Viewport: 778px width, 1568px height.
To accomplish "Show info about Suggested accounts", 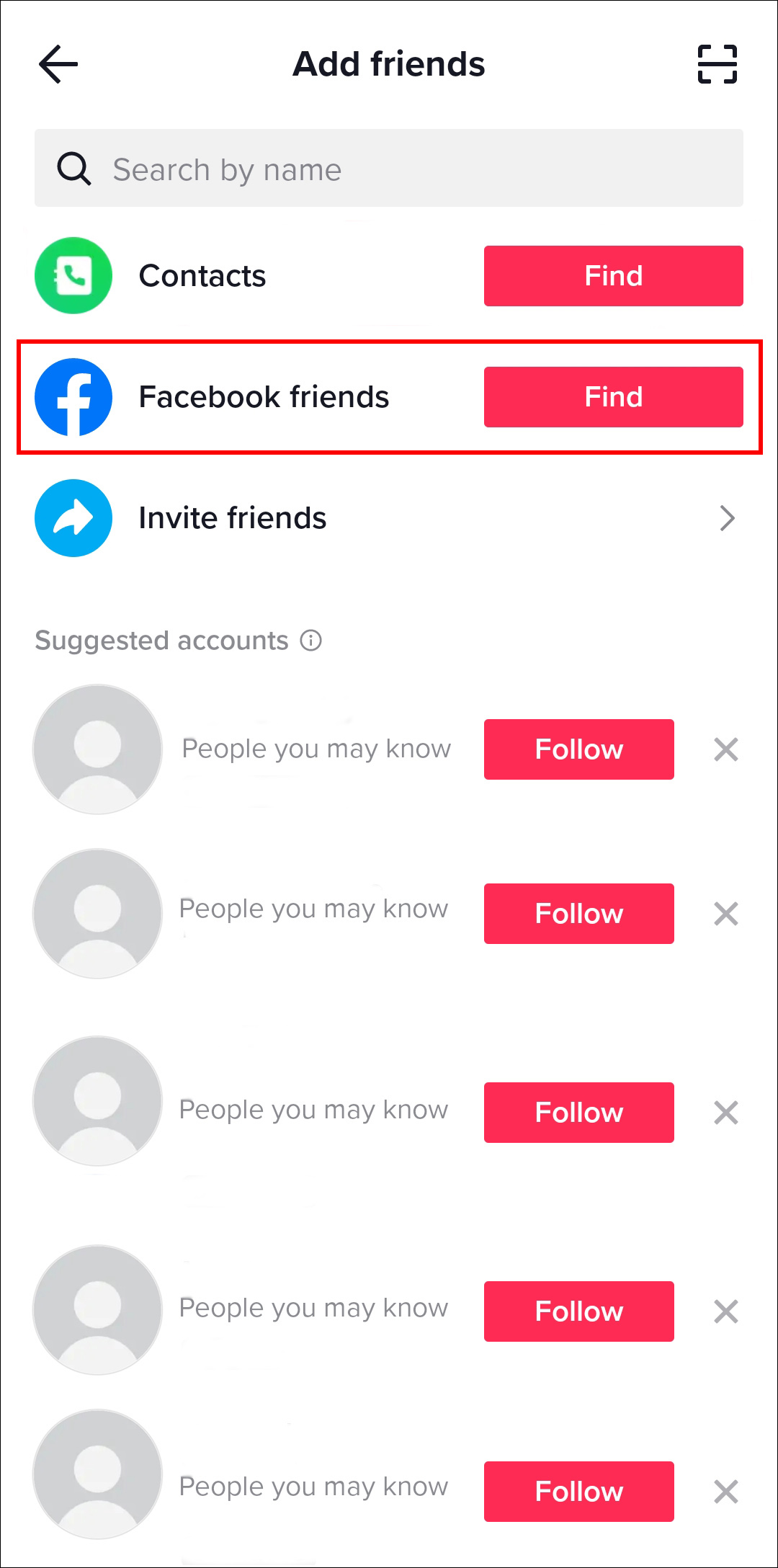I will [x=311, y=640].
